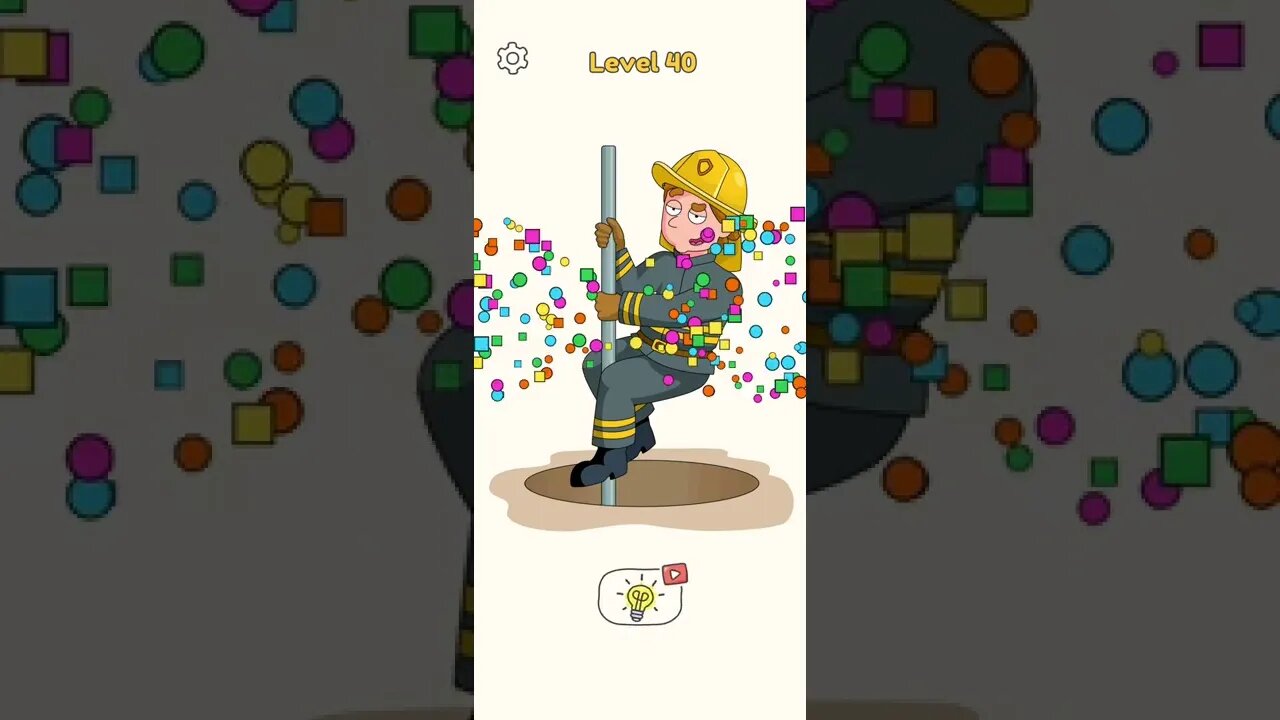The height and width of the screenshot is (720, 1280).
Task: Open the settings gear
Action: click(x=512, y=59)
